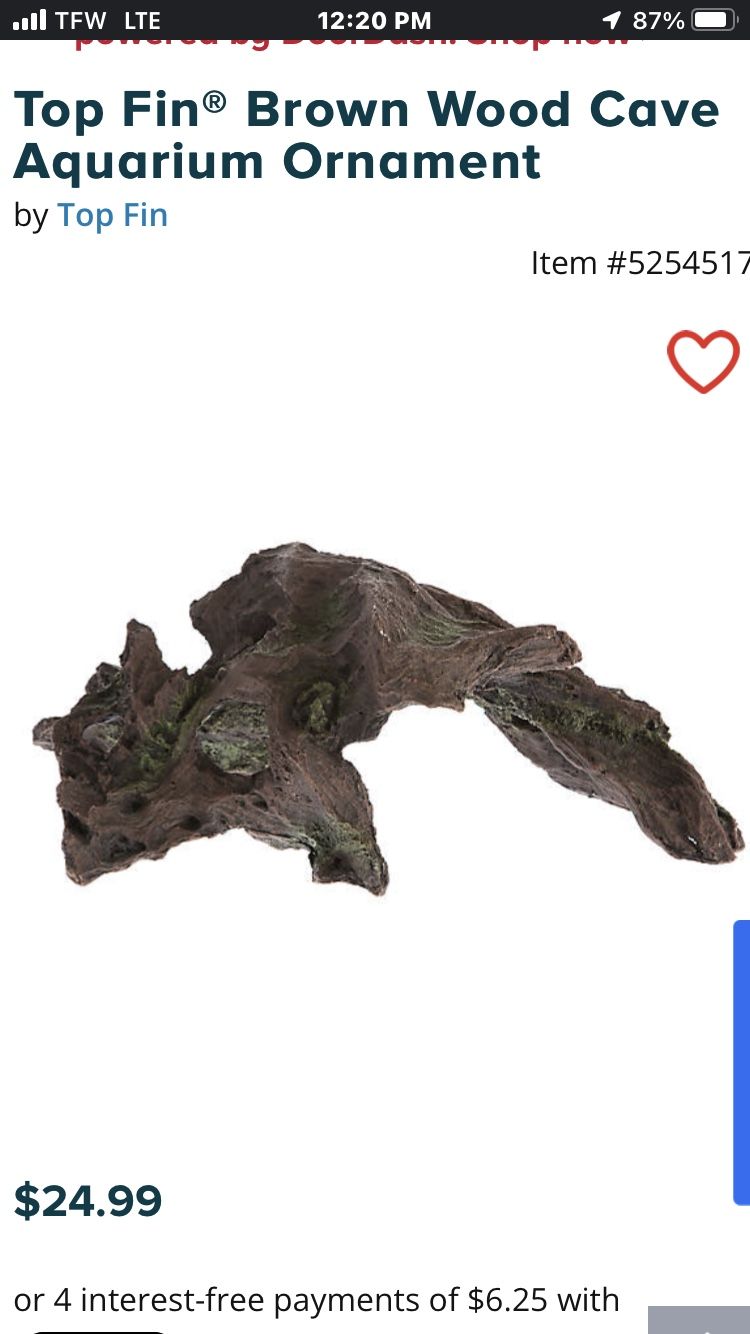Image resolution: width=750 pixels, height=1334 pixels.
Task: Tap the clock showing 12:20 PM
Action: pyautogui.click(x=375, y=19)
